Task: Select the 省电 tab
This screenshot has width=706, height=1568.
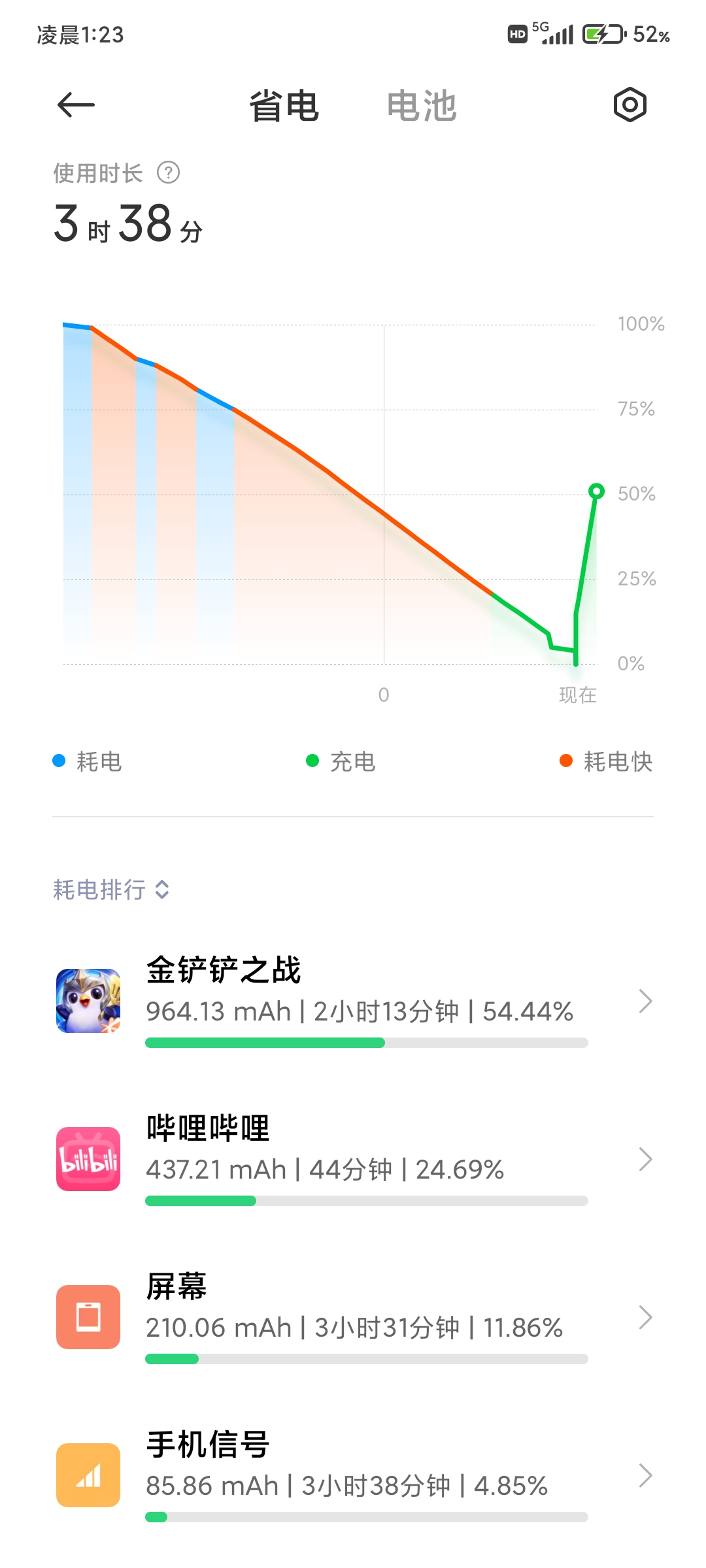Action: click(x=284, y=106)
